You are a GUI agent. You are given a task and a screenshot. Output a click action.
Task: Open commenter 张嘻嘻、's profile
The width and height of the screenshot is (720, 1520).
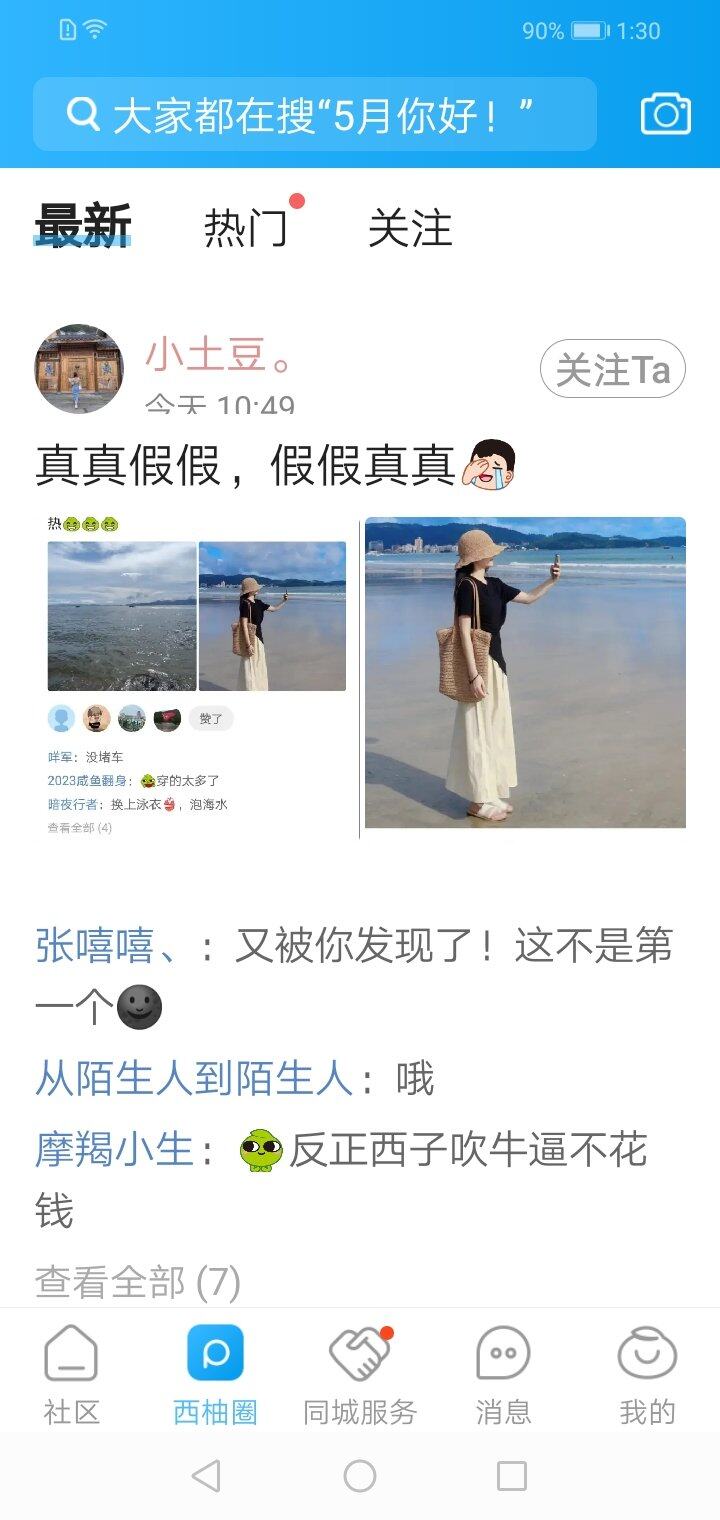[x=108, y=946]
